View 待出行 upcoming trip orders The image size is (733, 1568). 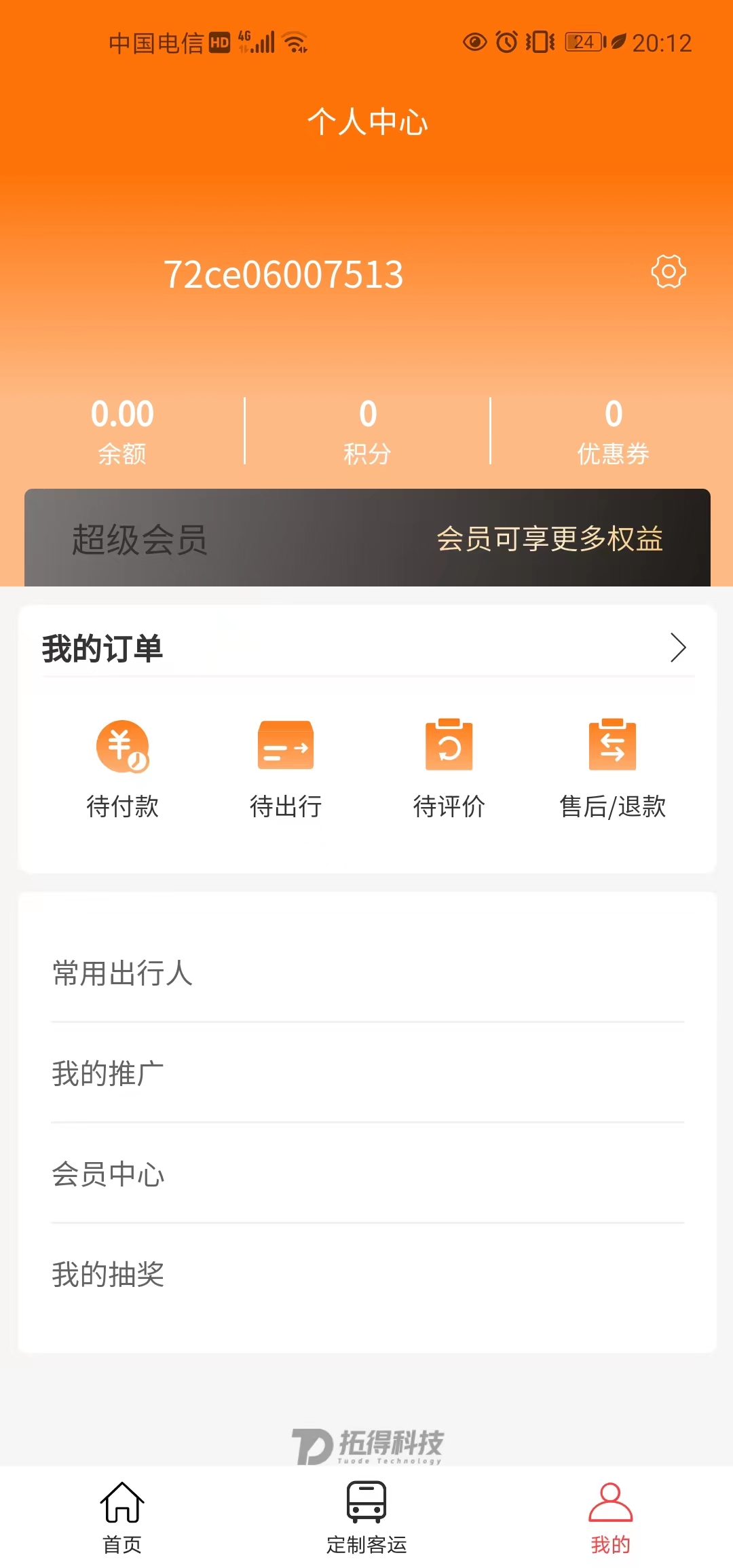click(286, 768)
